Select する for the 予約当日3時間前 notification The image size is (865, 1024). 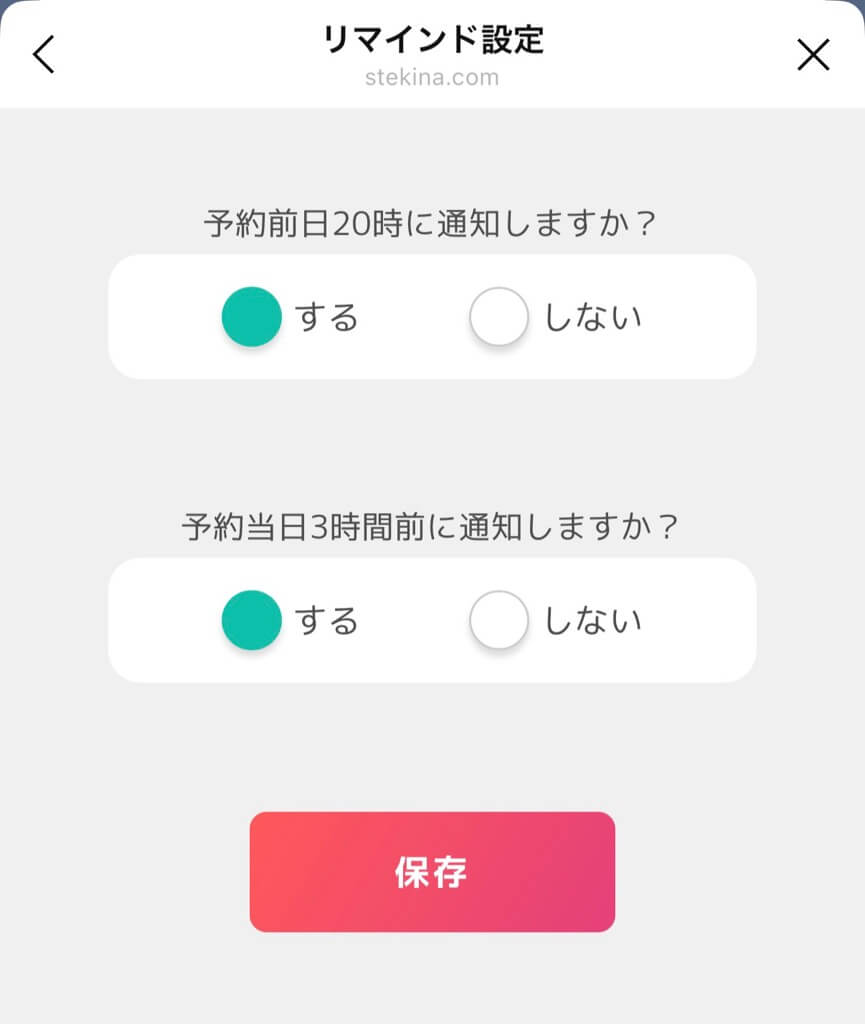252,620
